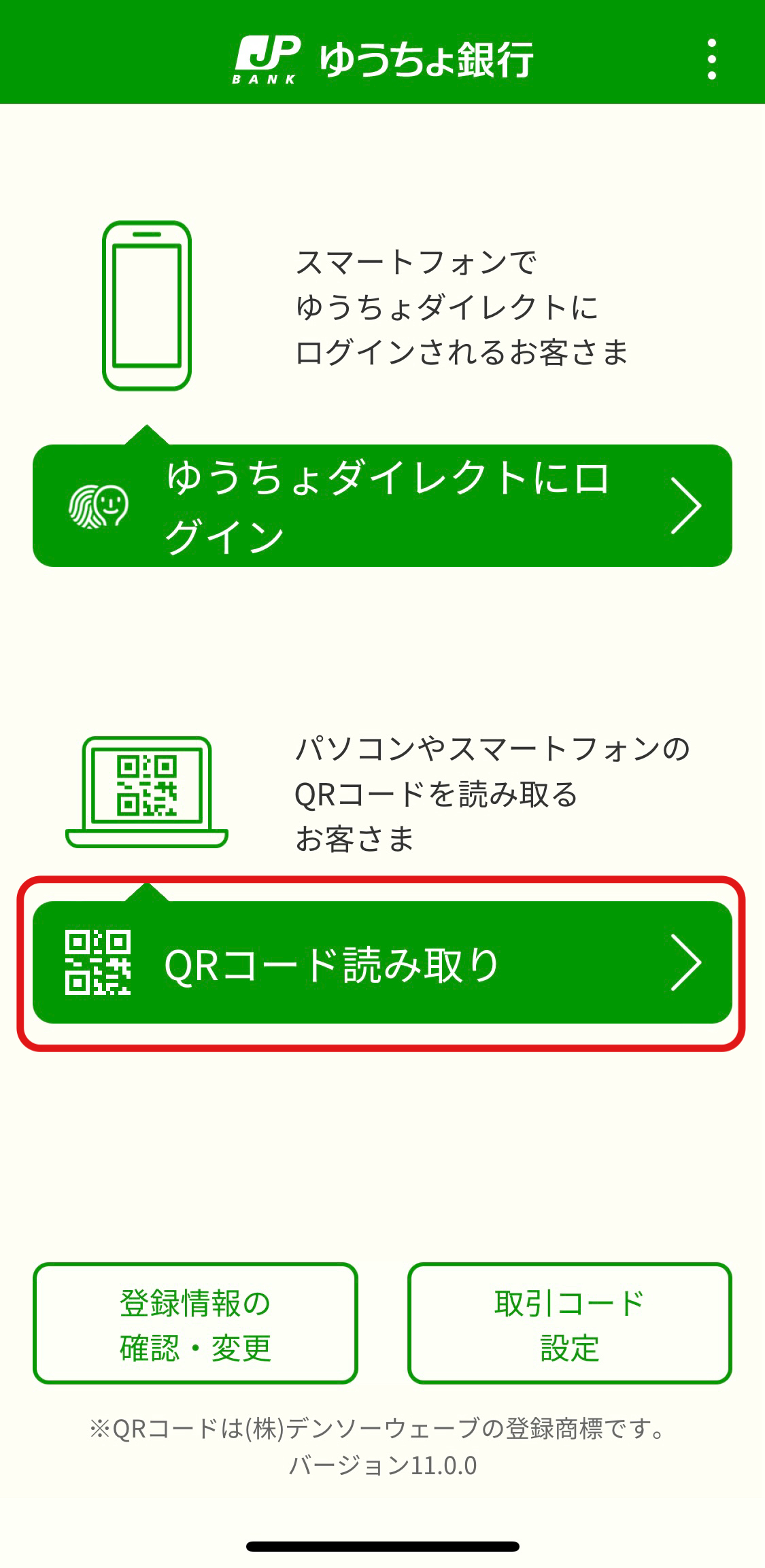Tap the chevron on the login button
Screen dimensions: 765x1568
click(x=687, y=504)
